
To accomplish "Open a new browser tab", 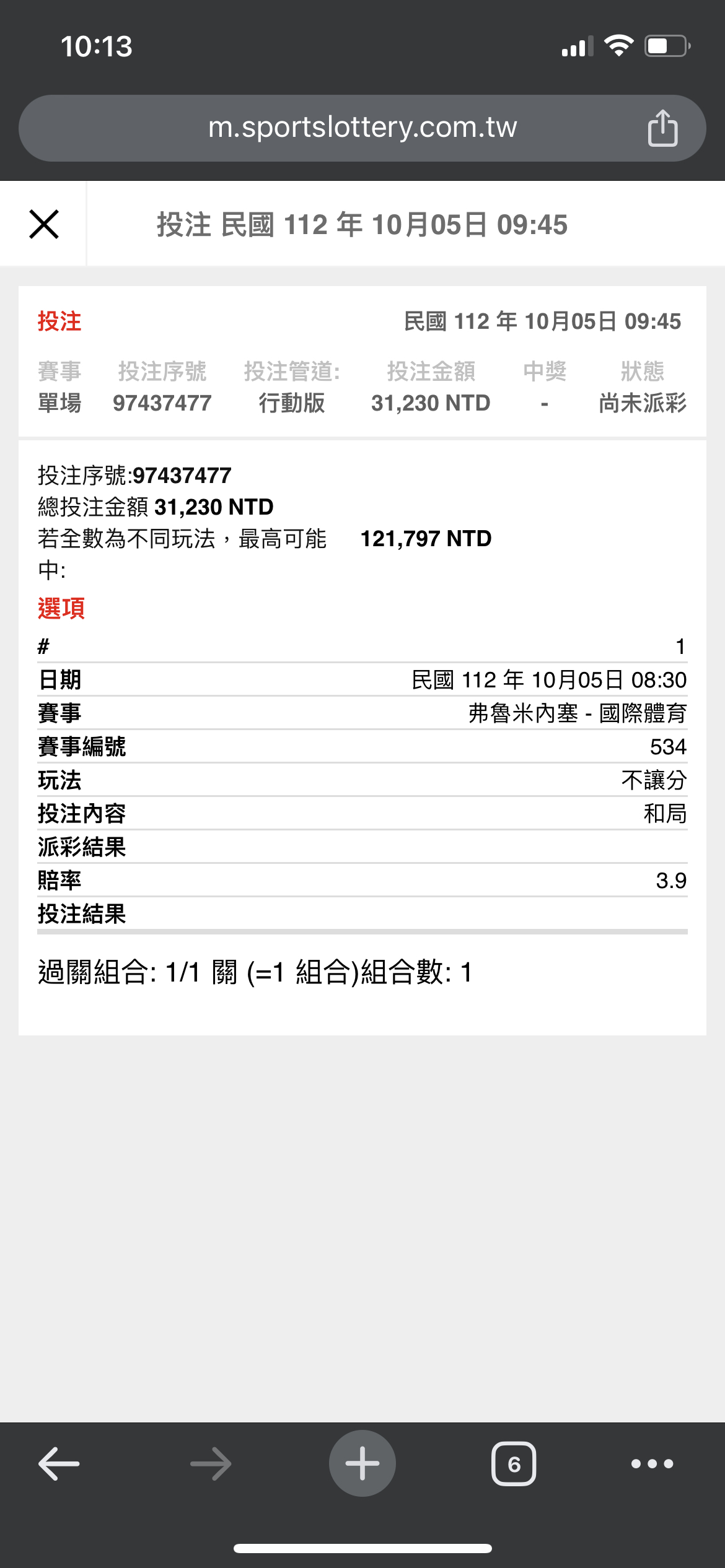I will coord(362,1464).
